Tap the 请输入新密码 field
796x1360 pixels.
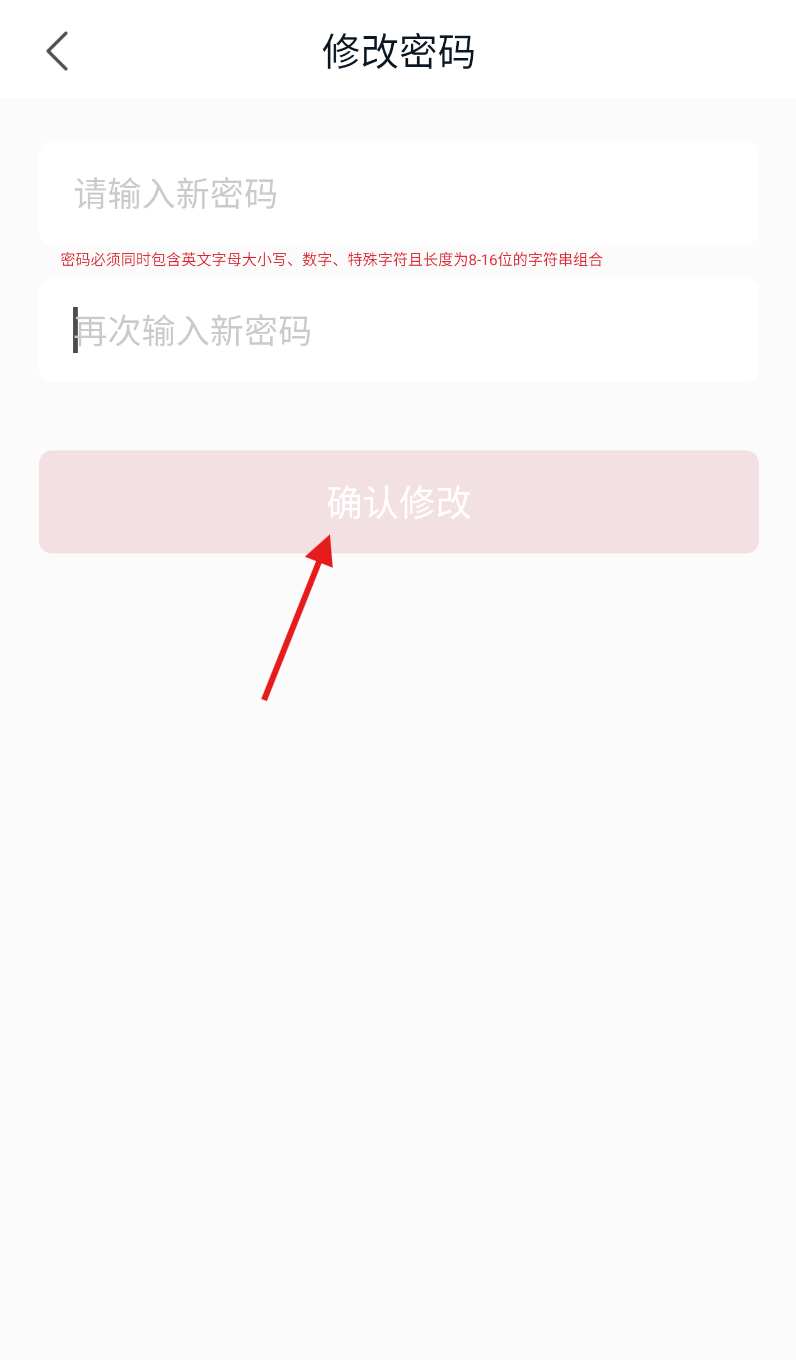click(398, 193)
